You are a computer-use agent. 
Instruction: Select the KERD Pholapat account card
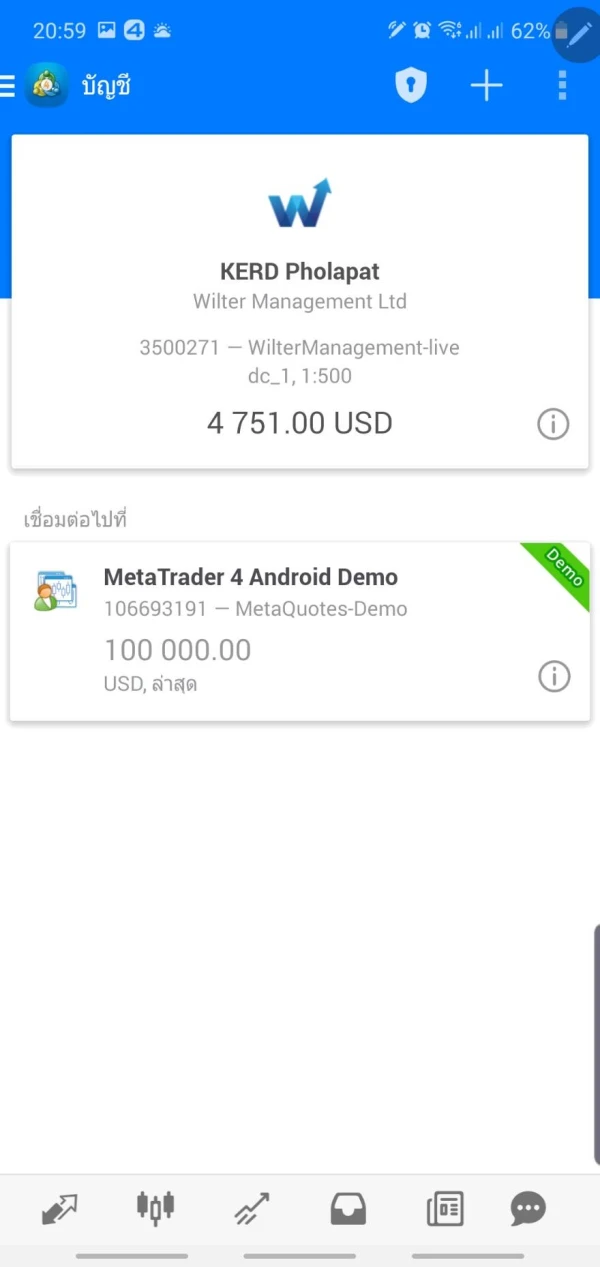pos(300,300)
